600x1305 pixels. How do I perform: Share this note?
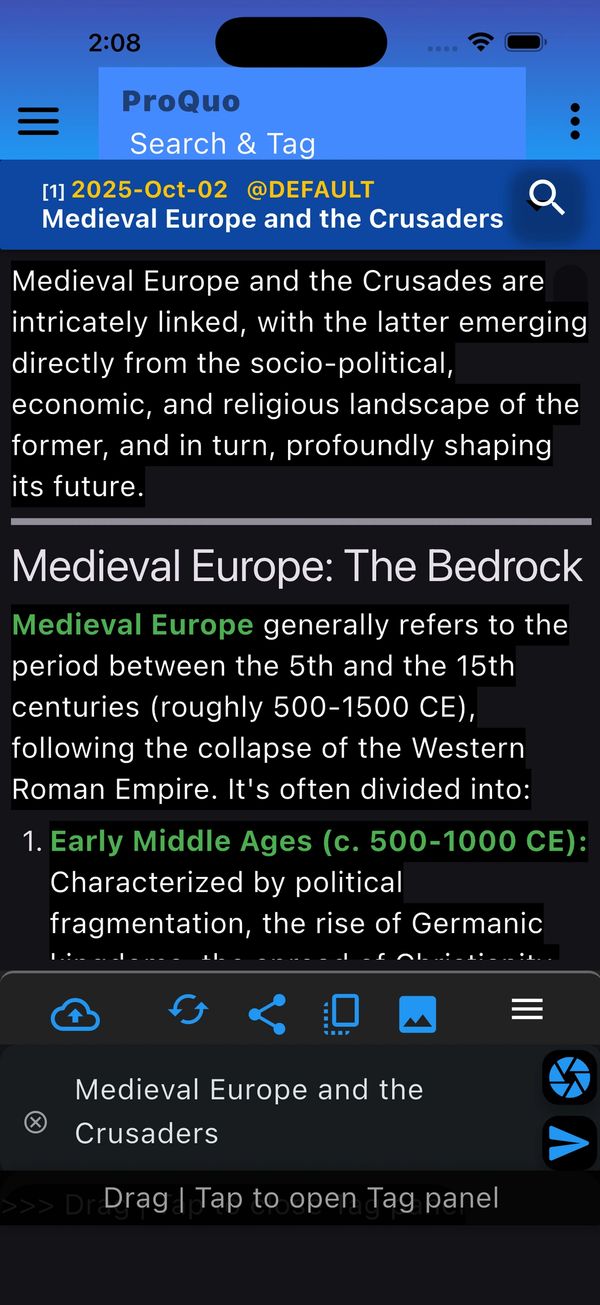(x=266, y=1014)
